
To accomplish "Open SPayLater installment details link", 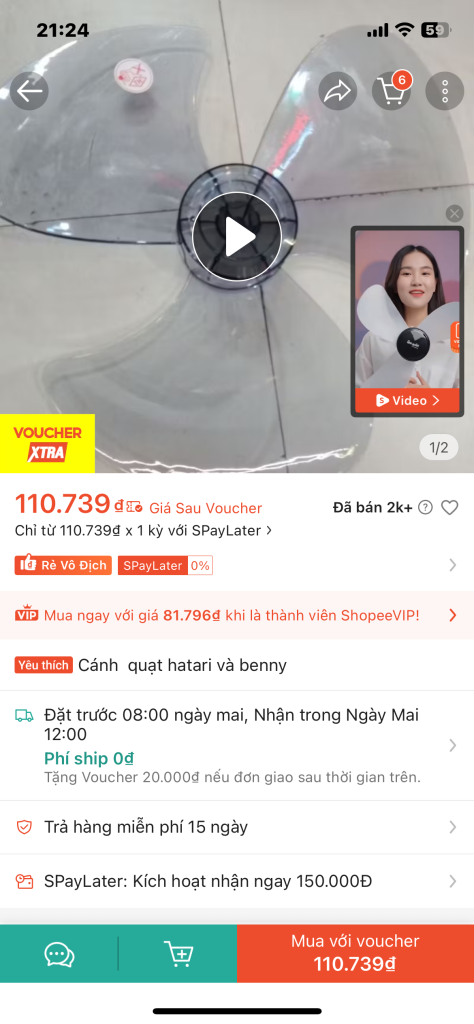I will pyautogui.click(x=144, y=531).
